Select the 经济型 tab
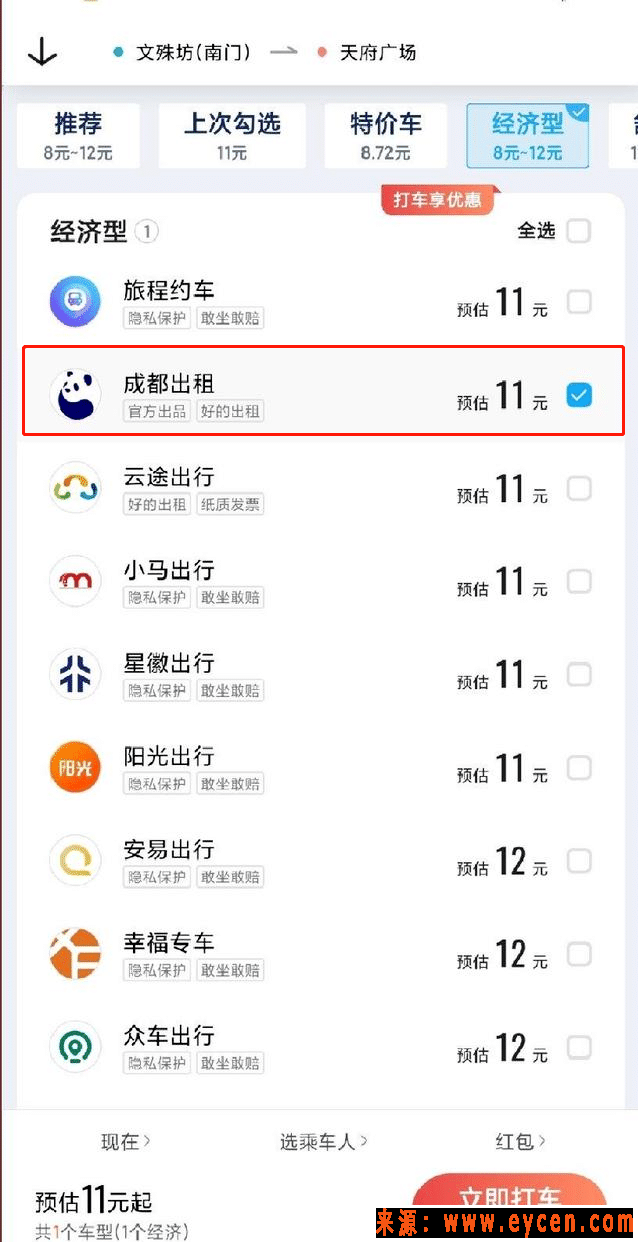The width and height of the screenshot is (638, 1242). tap(528, 135)
